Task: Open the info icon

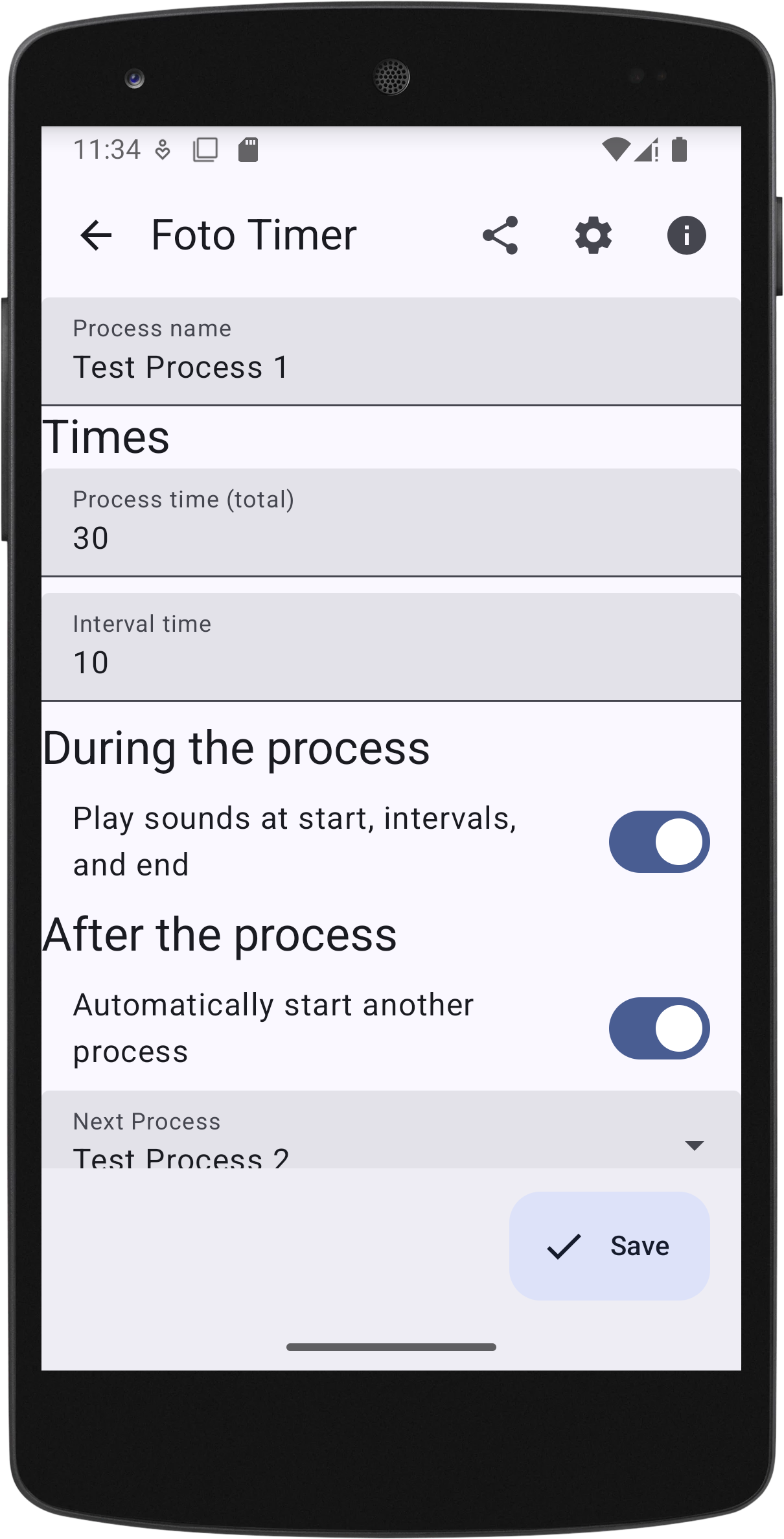Action: tap(686, 235)
